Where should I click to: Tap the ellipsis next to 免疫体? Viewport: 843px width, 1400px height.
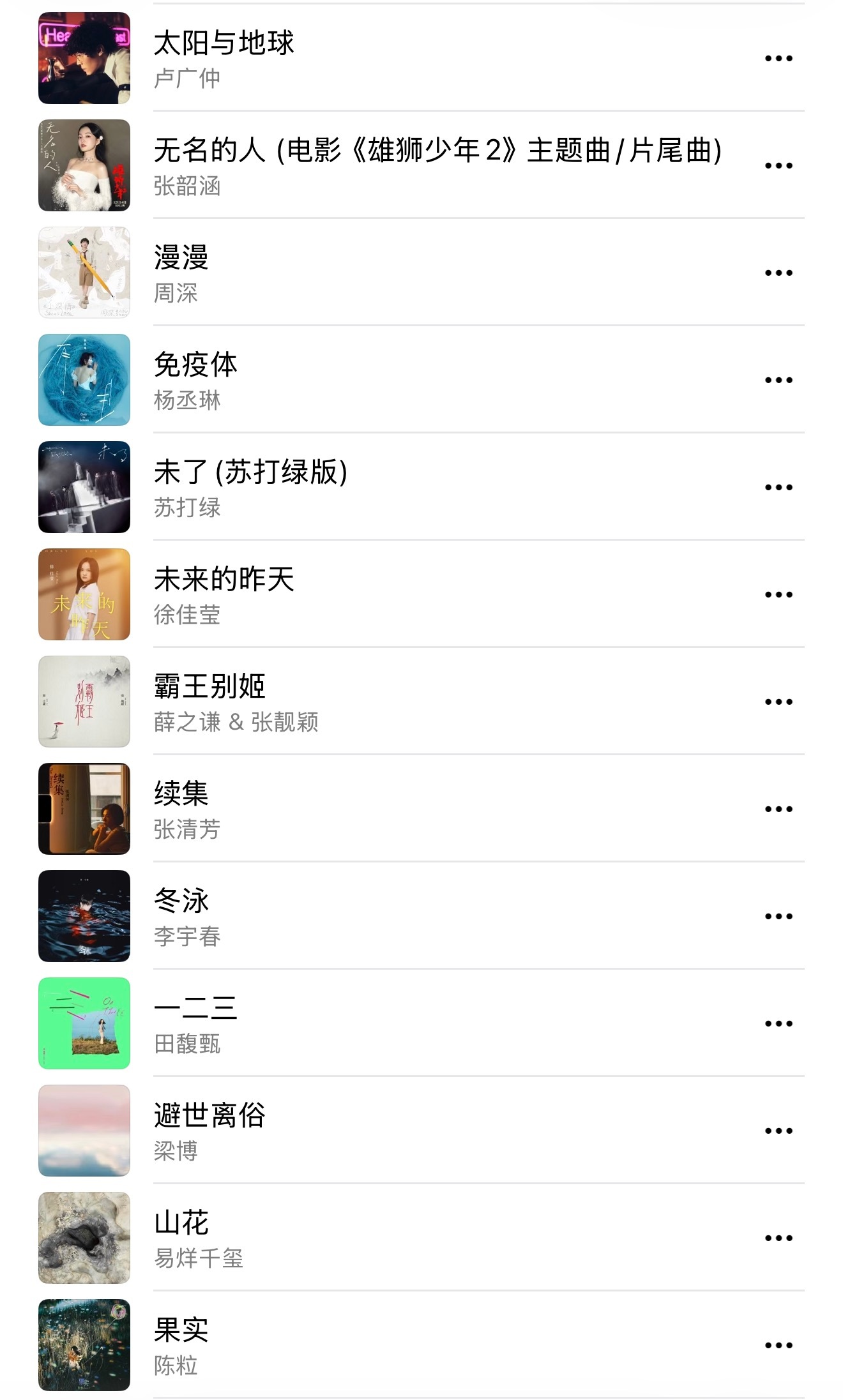click(778, 380)
